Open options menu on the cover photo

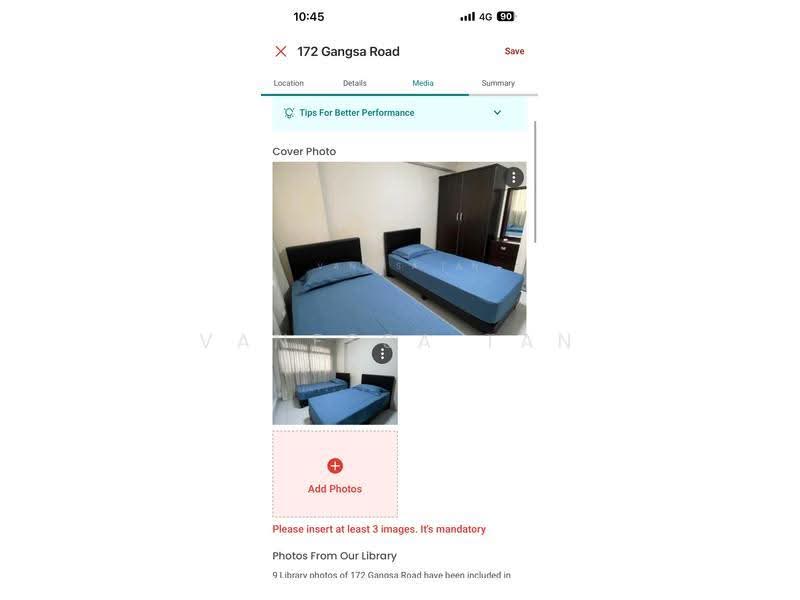(x=514, y=177)
